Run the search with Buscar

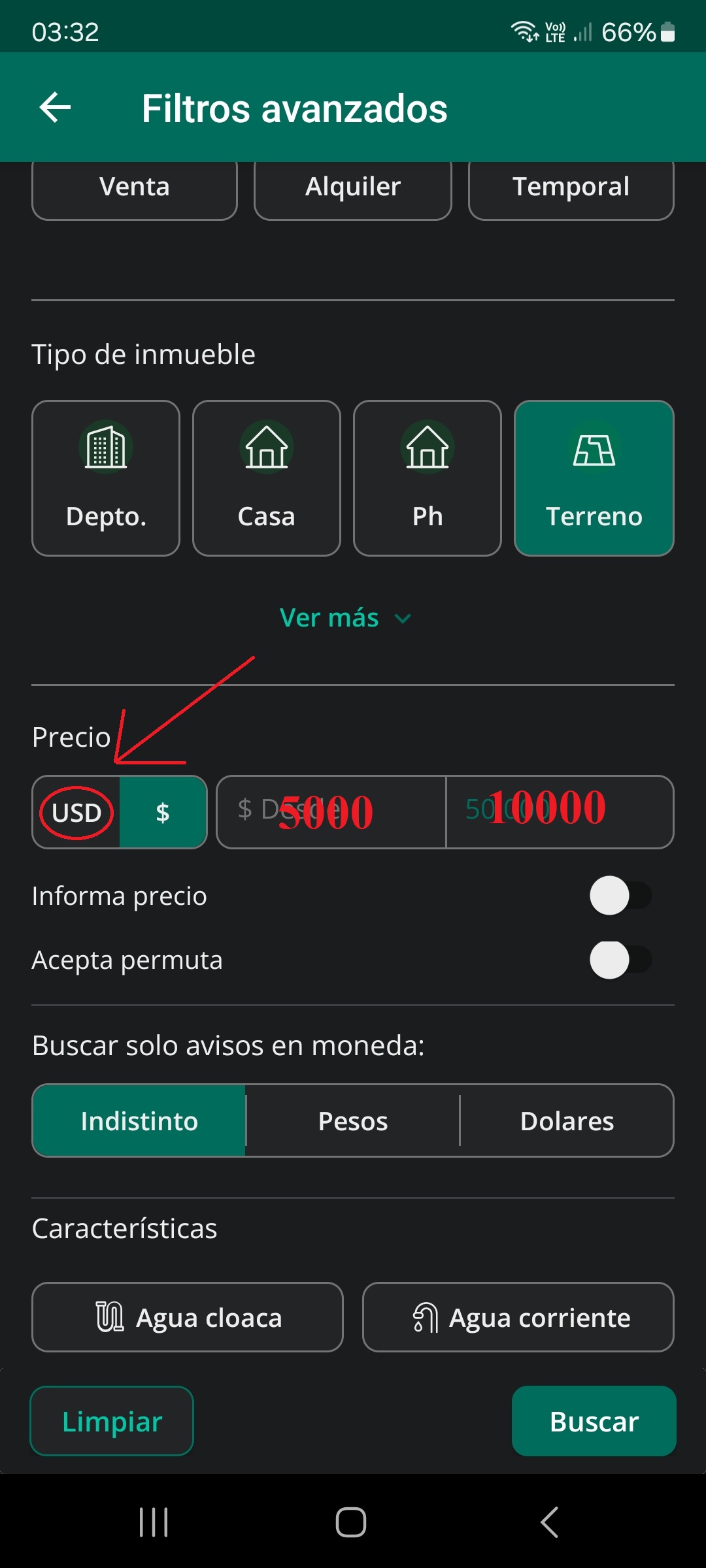594,1422
